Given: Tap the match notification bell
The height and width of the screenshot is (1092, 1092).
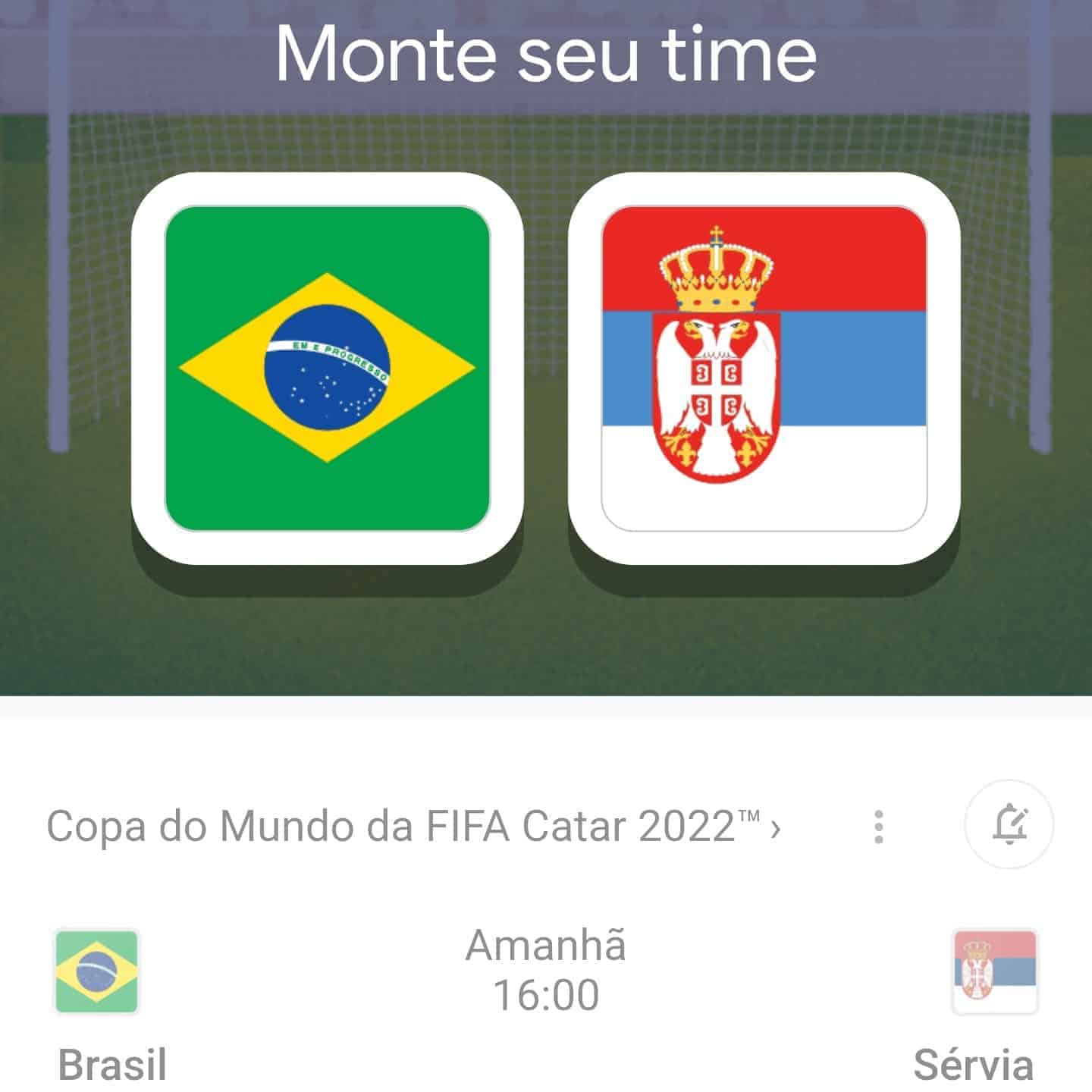Looking at the screenshot, I should click(1008, 824).
